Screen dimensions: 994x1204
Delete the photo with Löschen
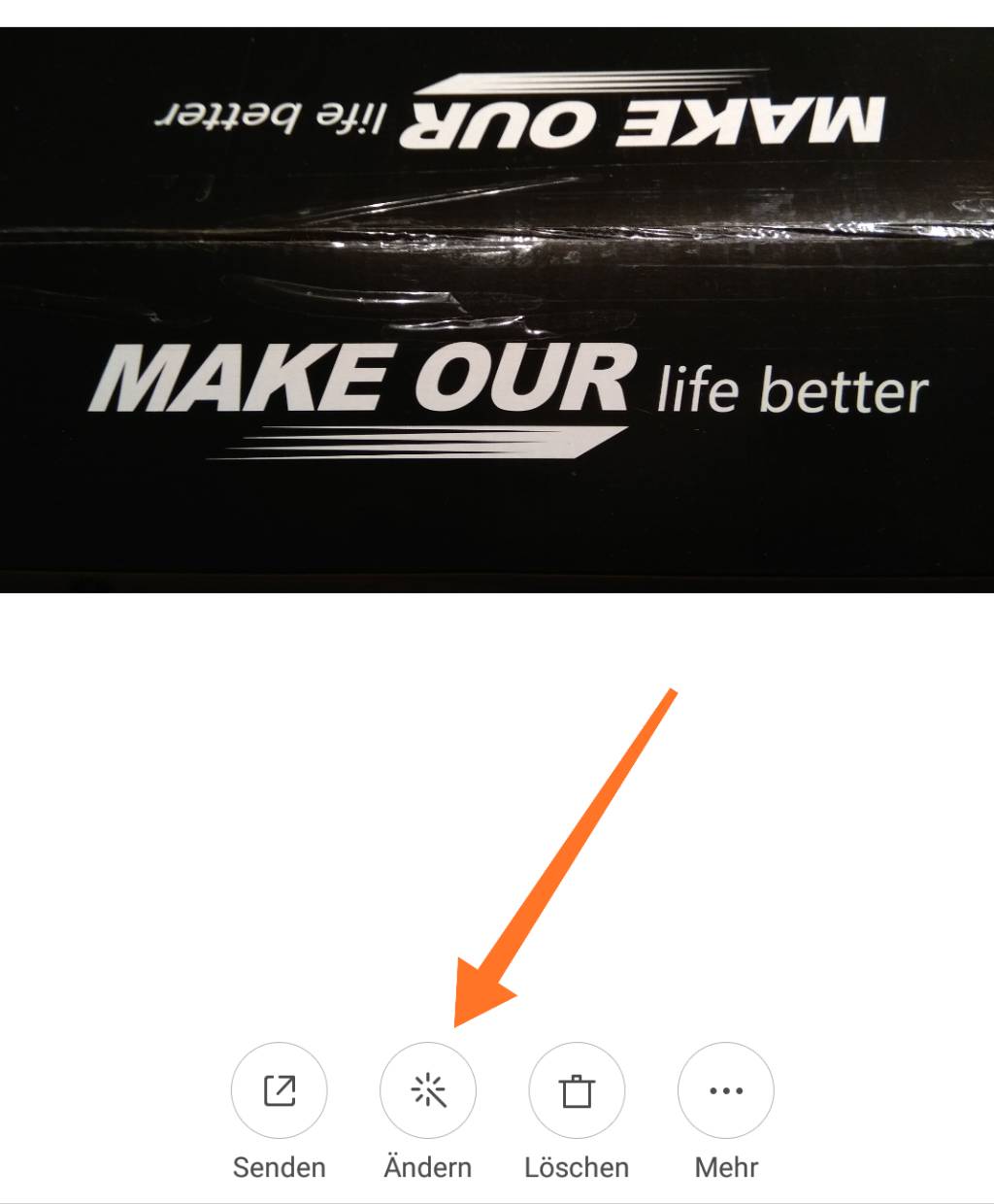tap(577, 1091)
